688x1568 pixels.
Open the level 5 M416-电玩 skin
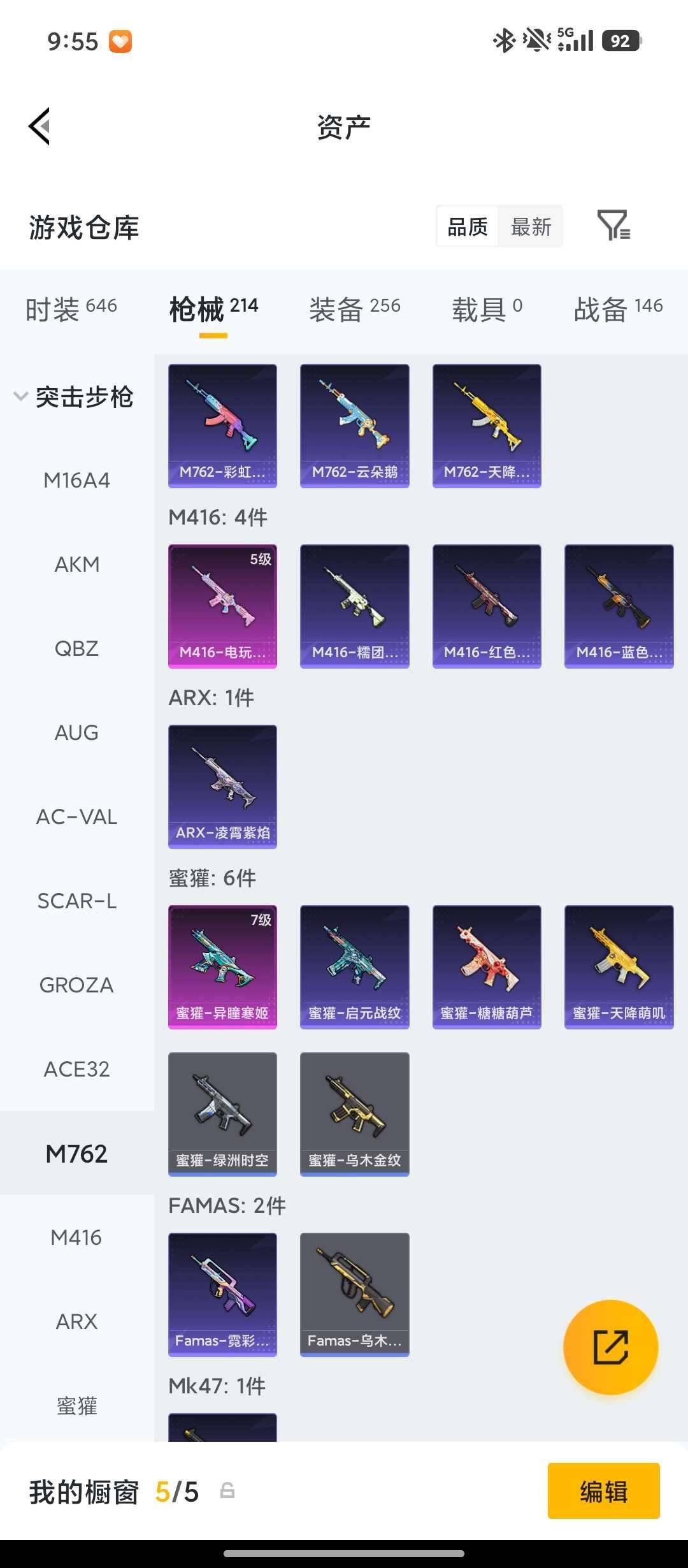222,606
